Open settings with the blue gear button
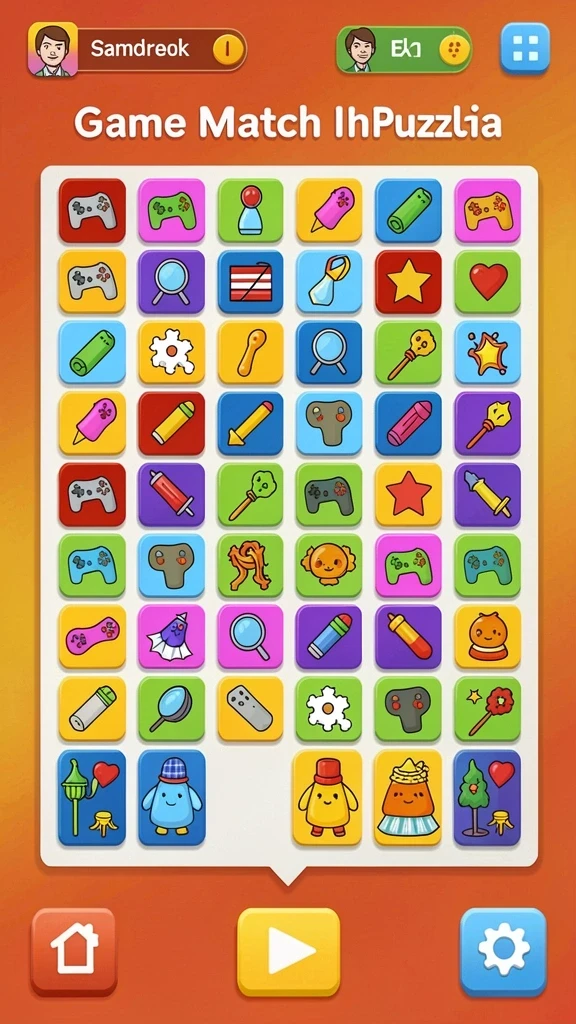 click(x=503, y=951)
